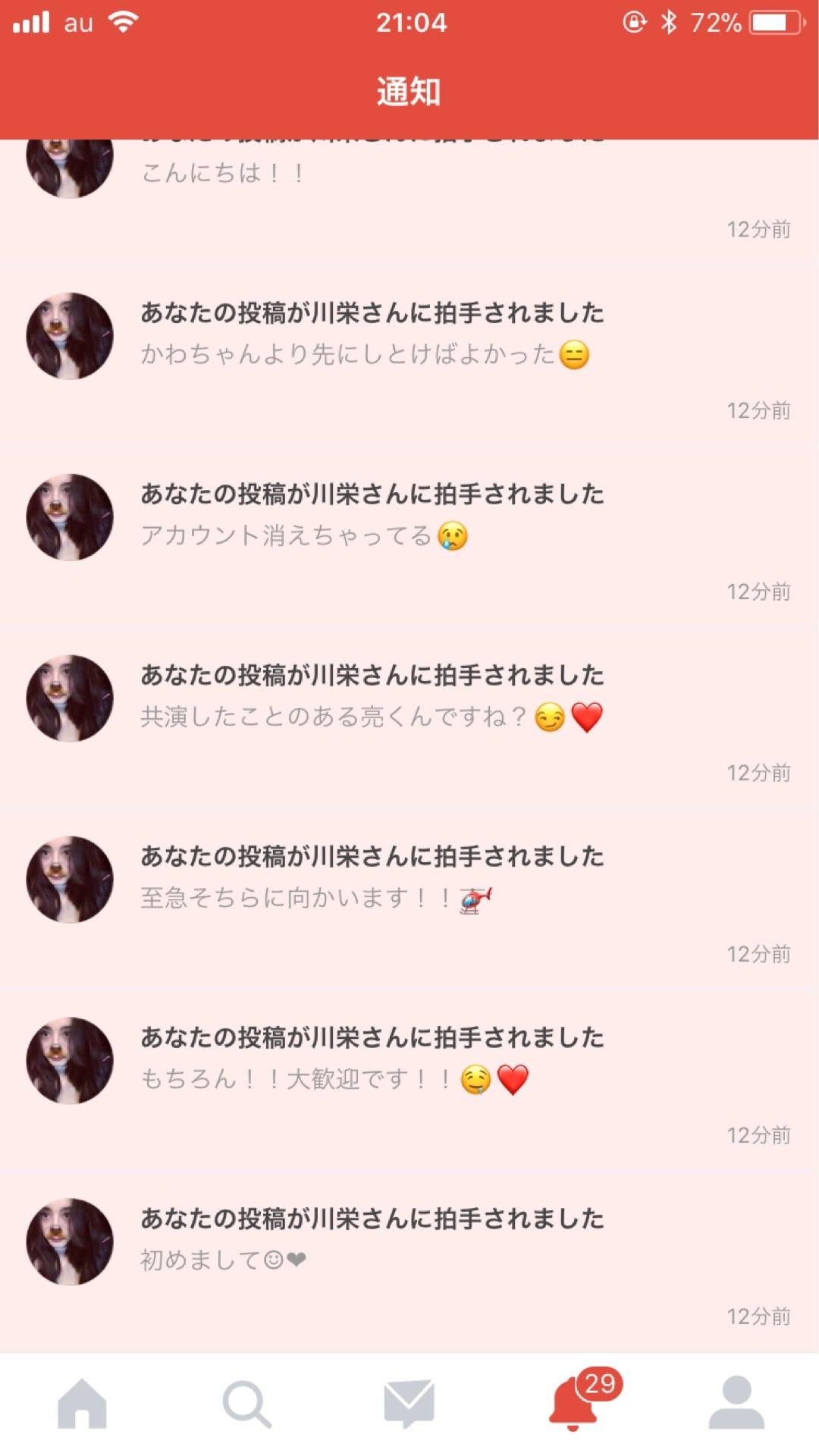Open the 通知 header title
This screenshot has width=819, height=1456.
[409, 91]
